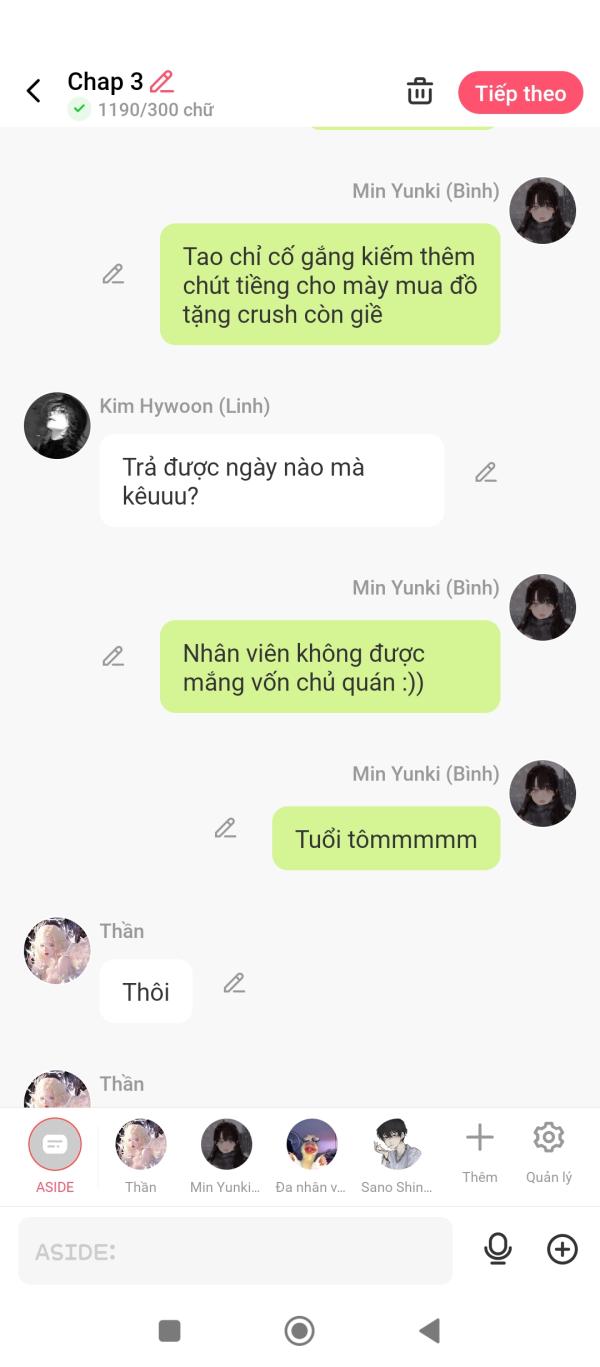The width and height of the screenshot is (600, 1367).
Task: Go to the system home screen
Action: 299,1330
